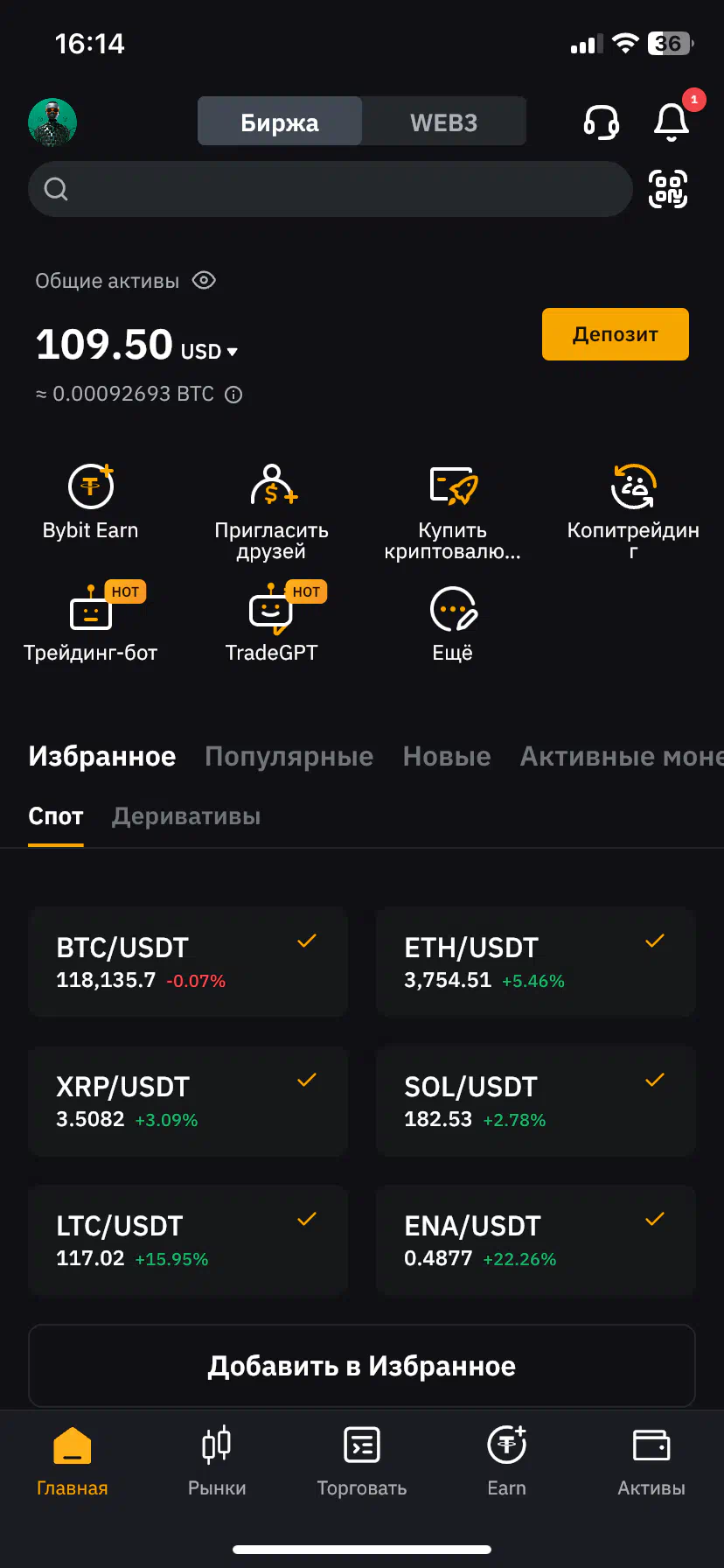Tap the Депозит button
The image size is (724, 1568).
(x=616, y=334)
